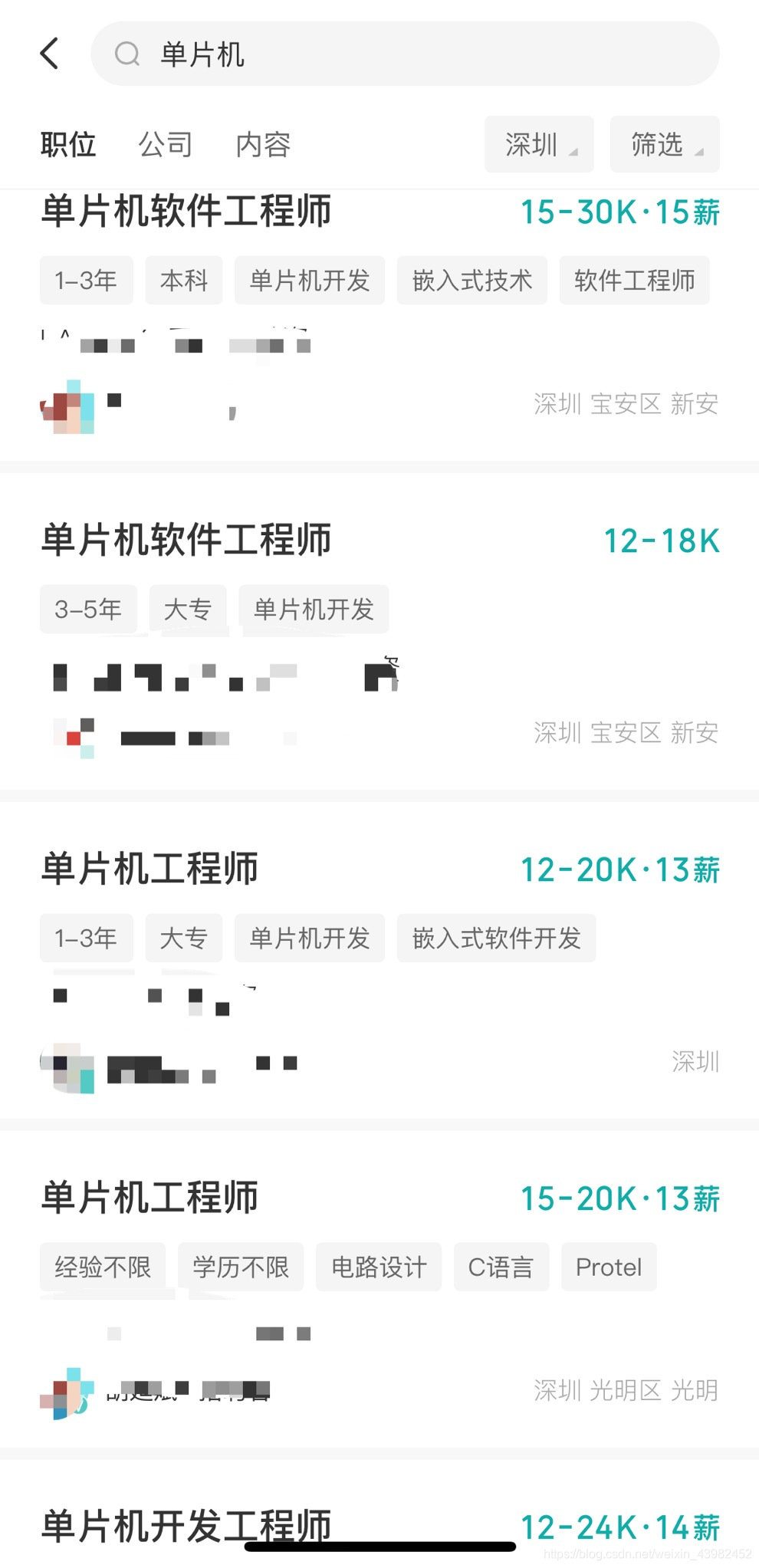Click the back arrow to return
Image resolution: width=759 pixels, height=1568 pixels.
point(49,52)
